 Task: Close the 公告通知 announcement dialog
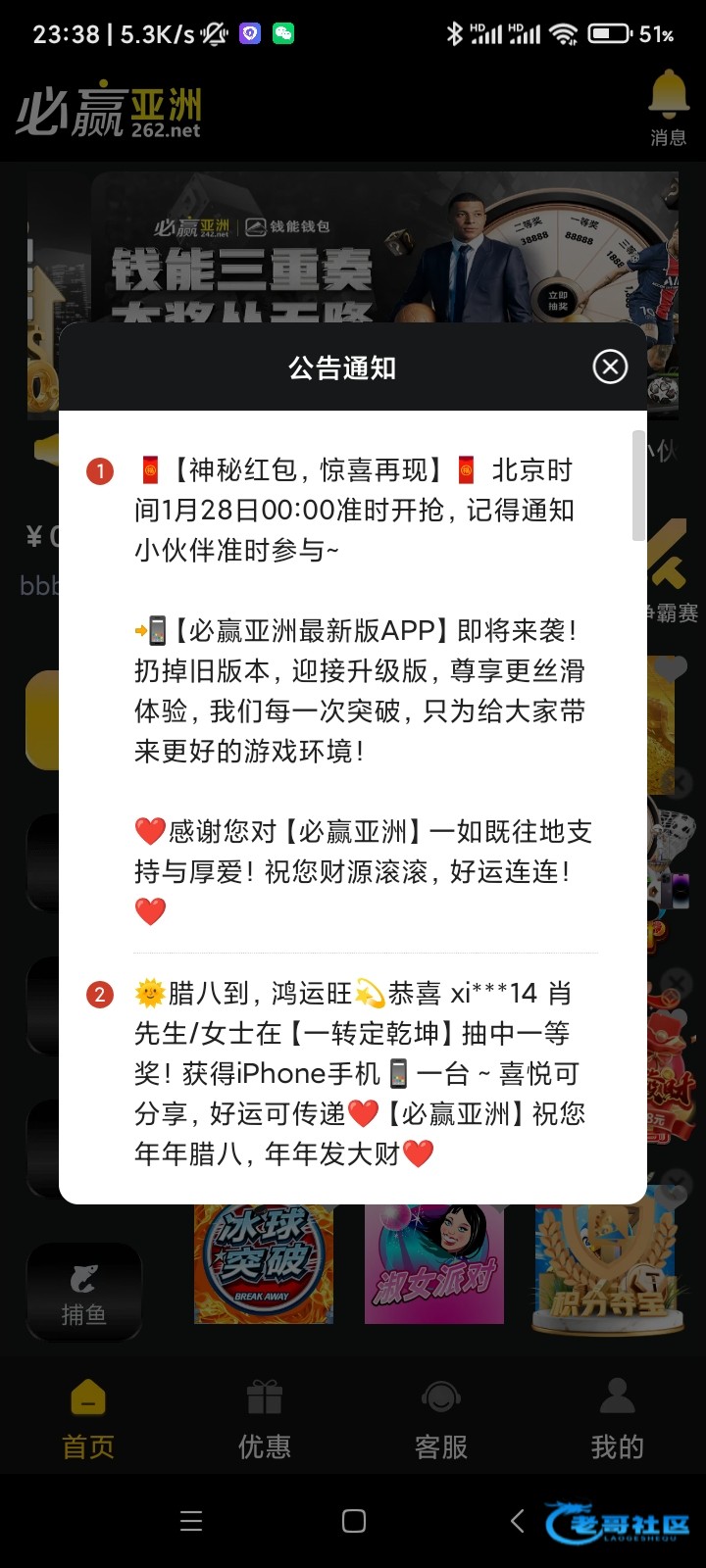(610, 367)
